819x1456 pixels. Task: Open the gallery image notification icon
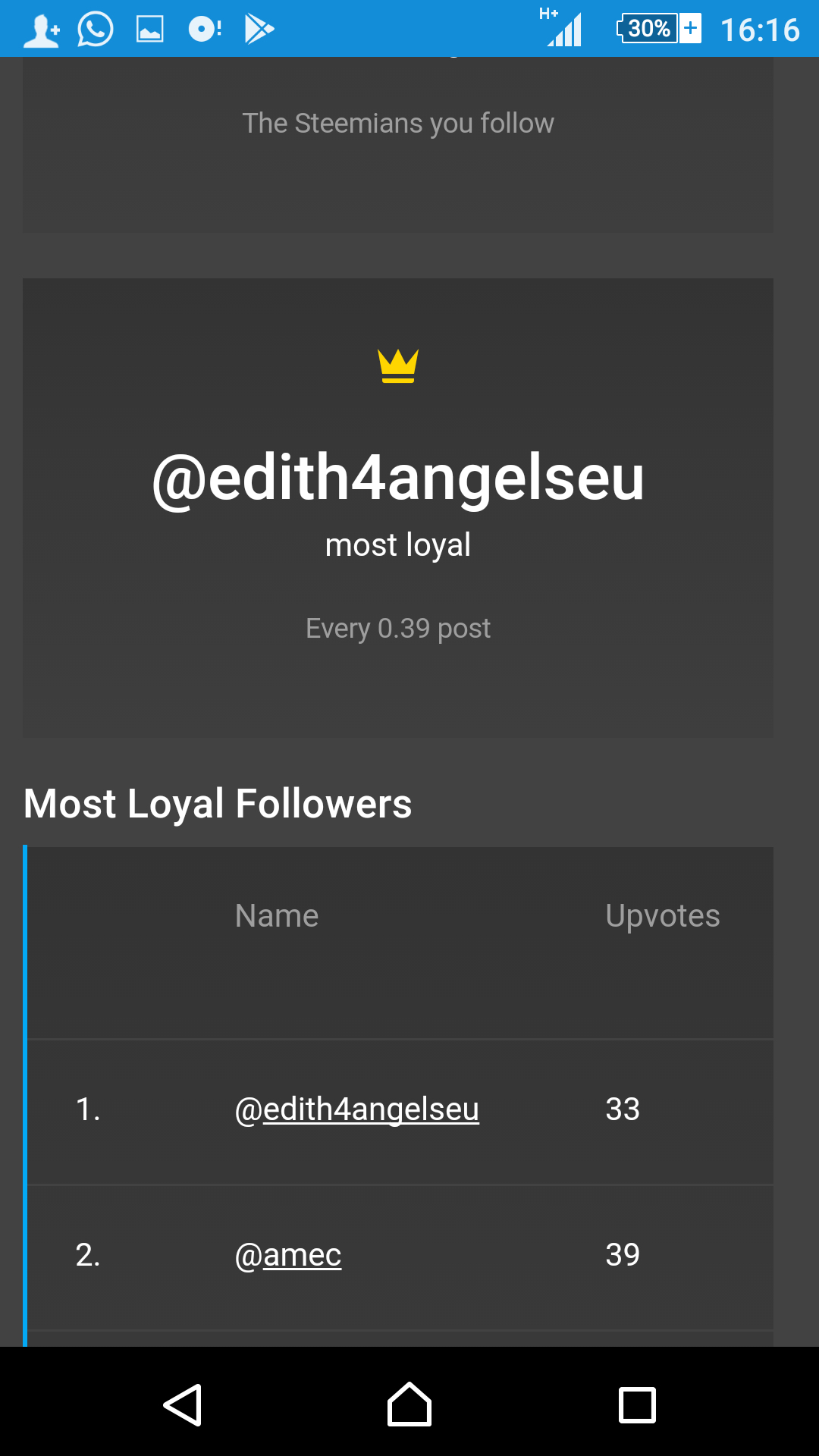click(x=149, y=29)
